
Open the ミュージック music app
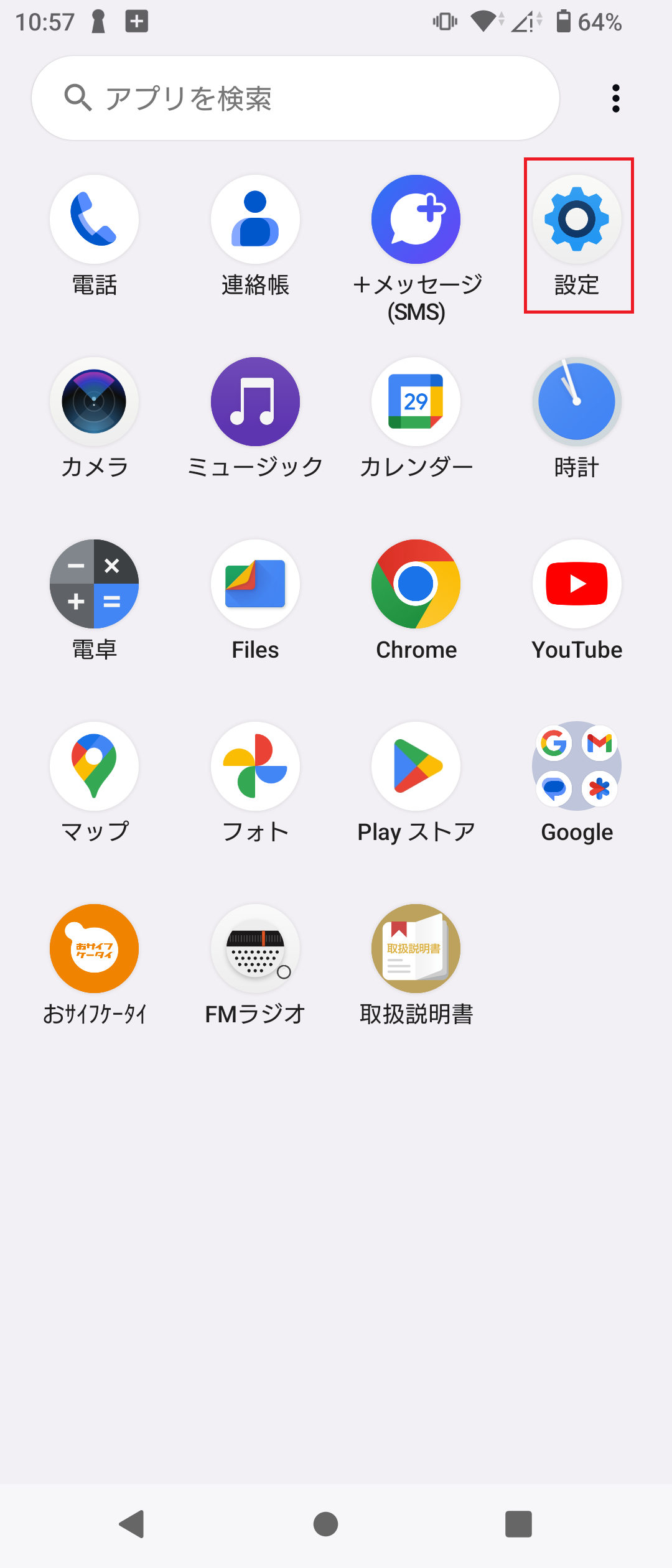pos(254,401)
